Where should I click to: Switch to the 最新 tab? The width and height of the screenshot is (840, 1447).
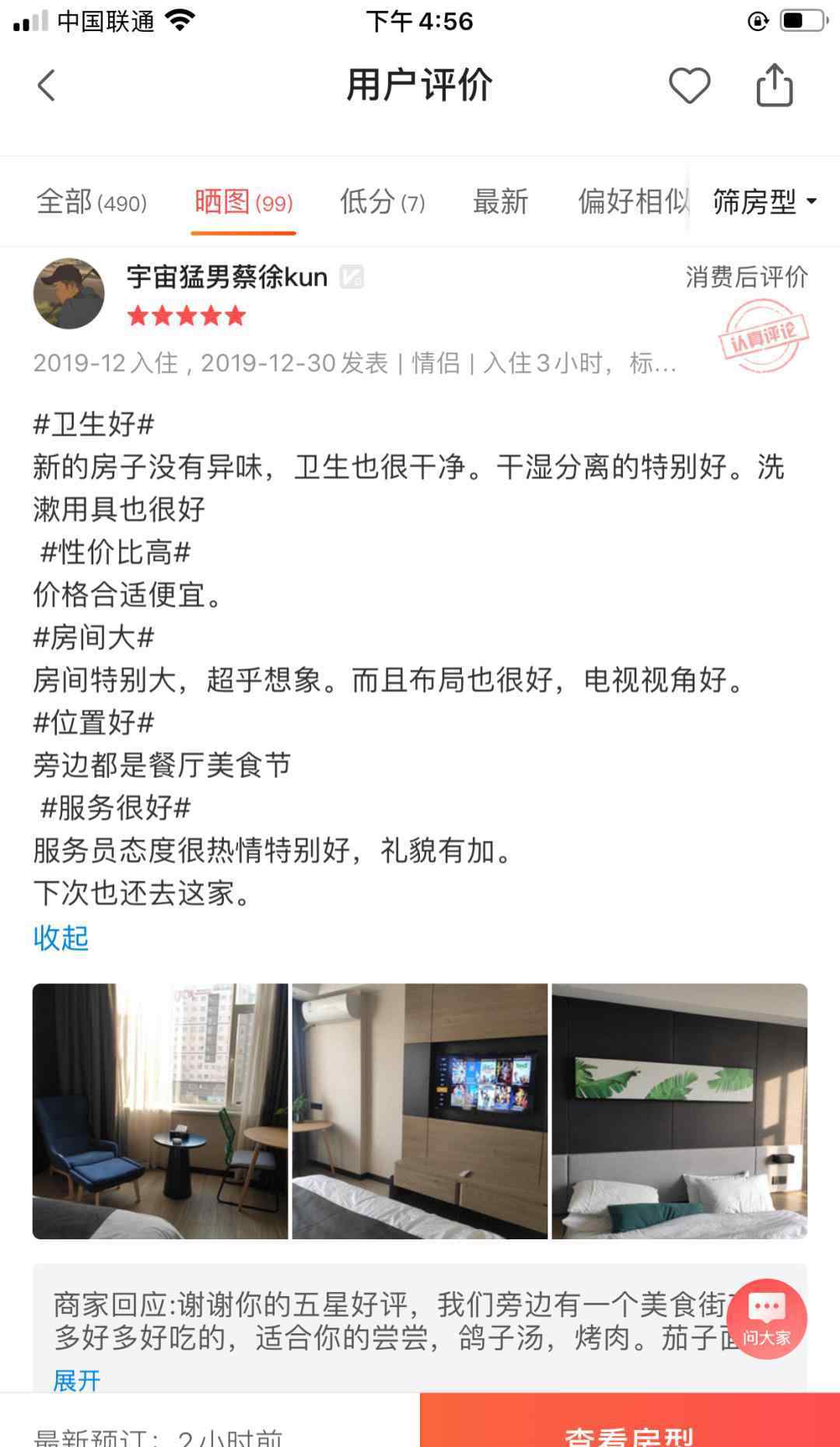pos(500,202)
